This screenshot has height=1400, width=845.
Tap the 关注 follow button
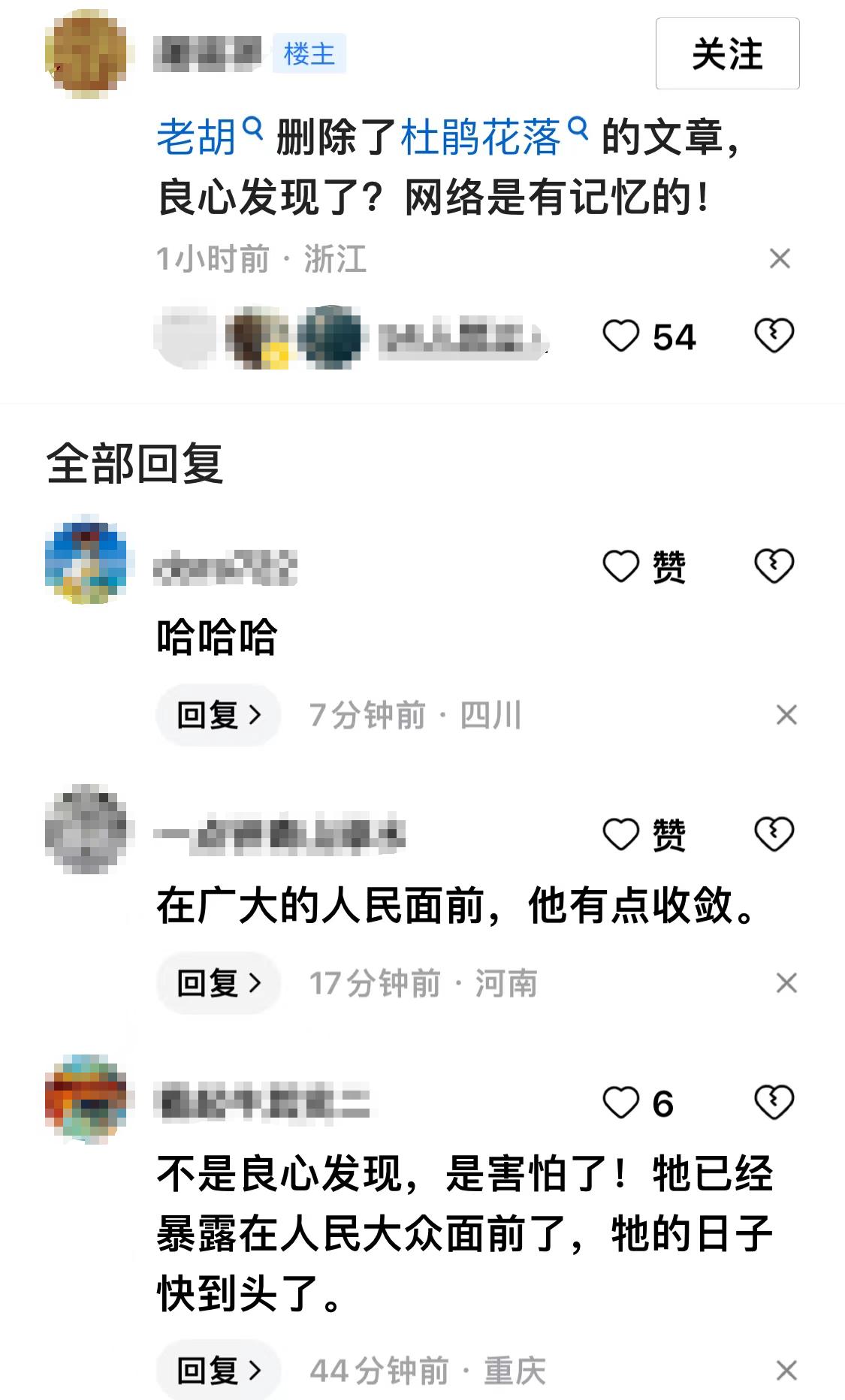click(727, 53)
